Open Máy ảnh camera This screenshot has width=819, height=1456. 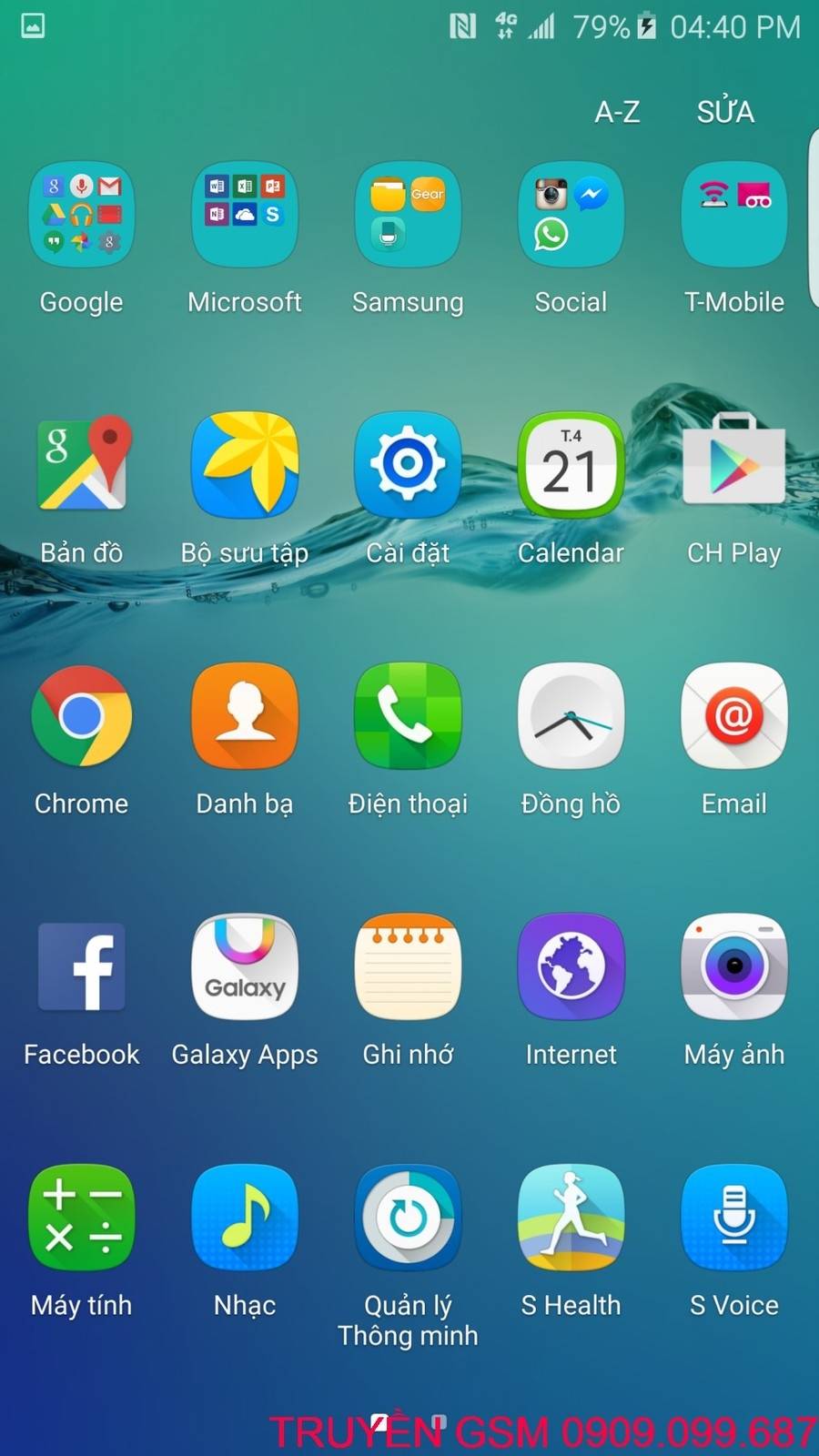point(733,966)
